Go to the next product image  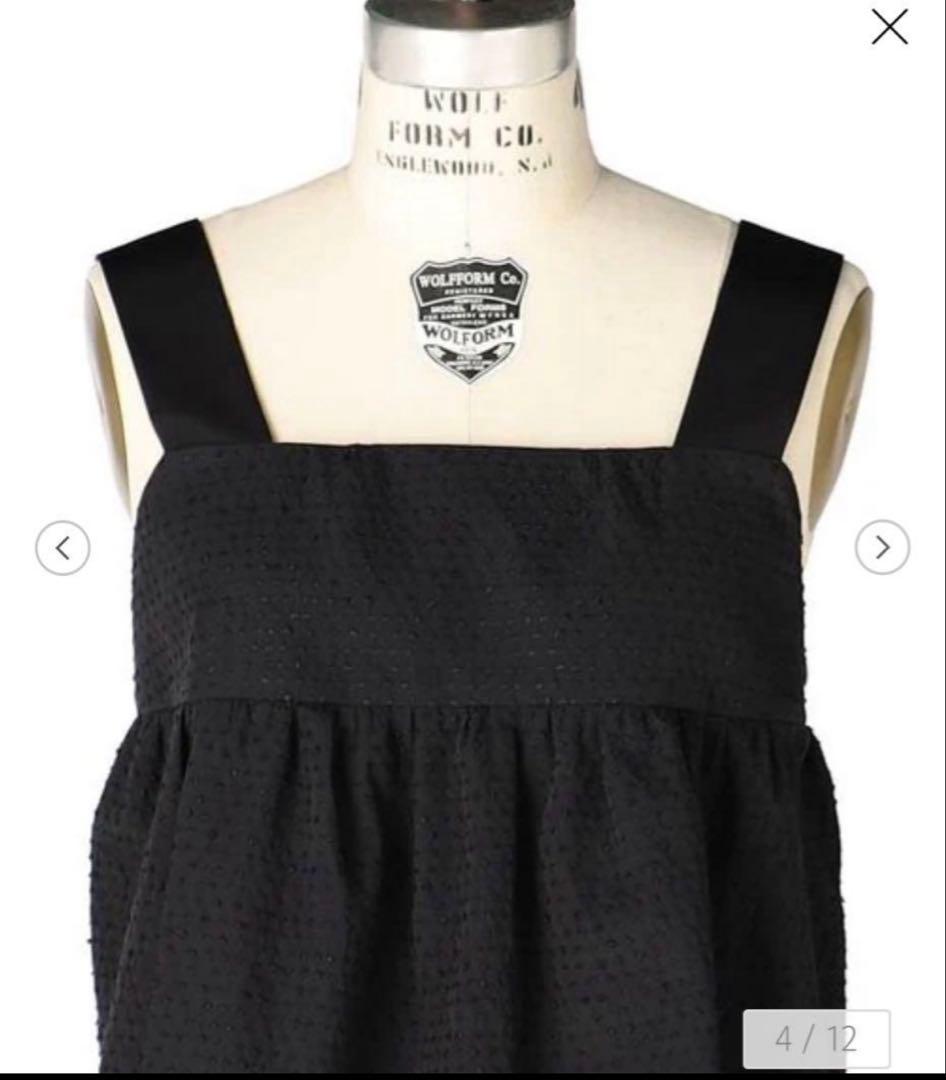(x=882, y=547)
